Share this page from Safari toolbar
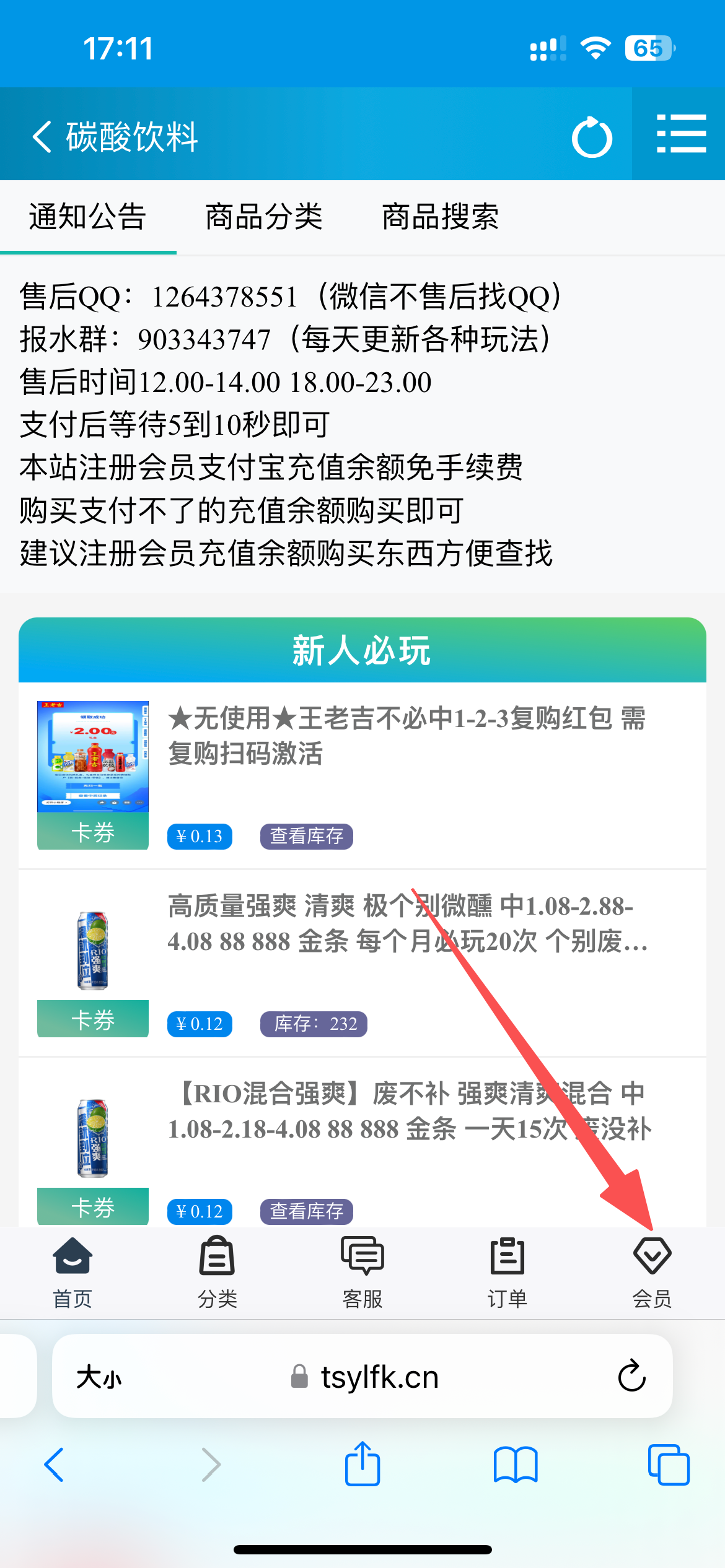The image size is (725, 1568). pyautogui.click(x=362, y=1465)
